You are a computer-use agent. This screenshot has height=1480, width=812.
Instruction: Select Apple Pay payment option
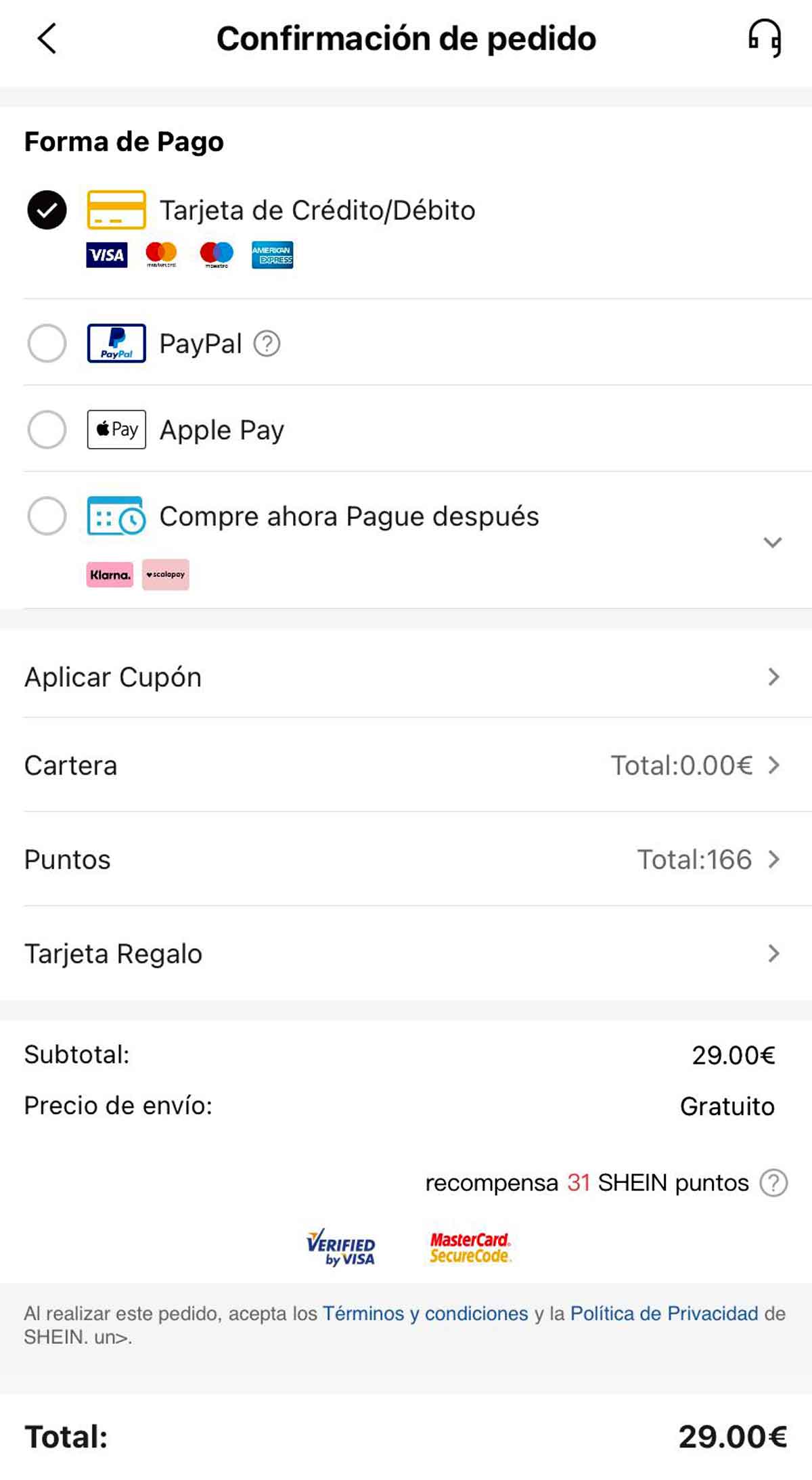47,430
